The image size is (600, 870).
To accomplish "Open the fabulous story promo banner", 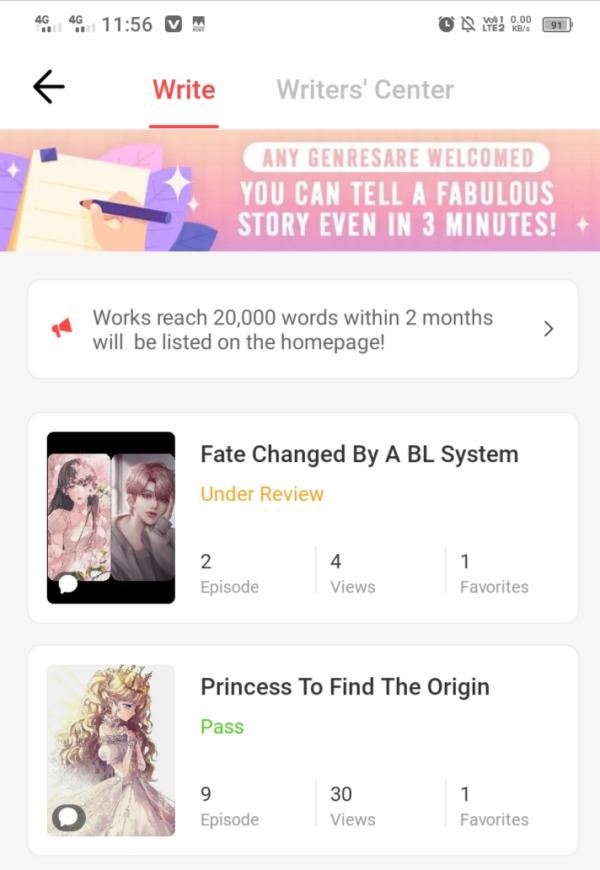I will (300, 190).
